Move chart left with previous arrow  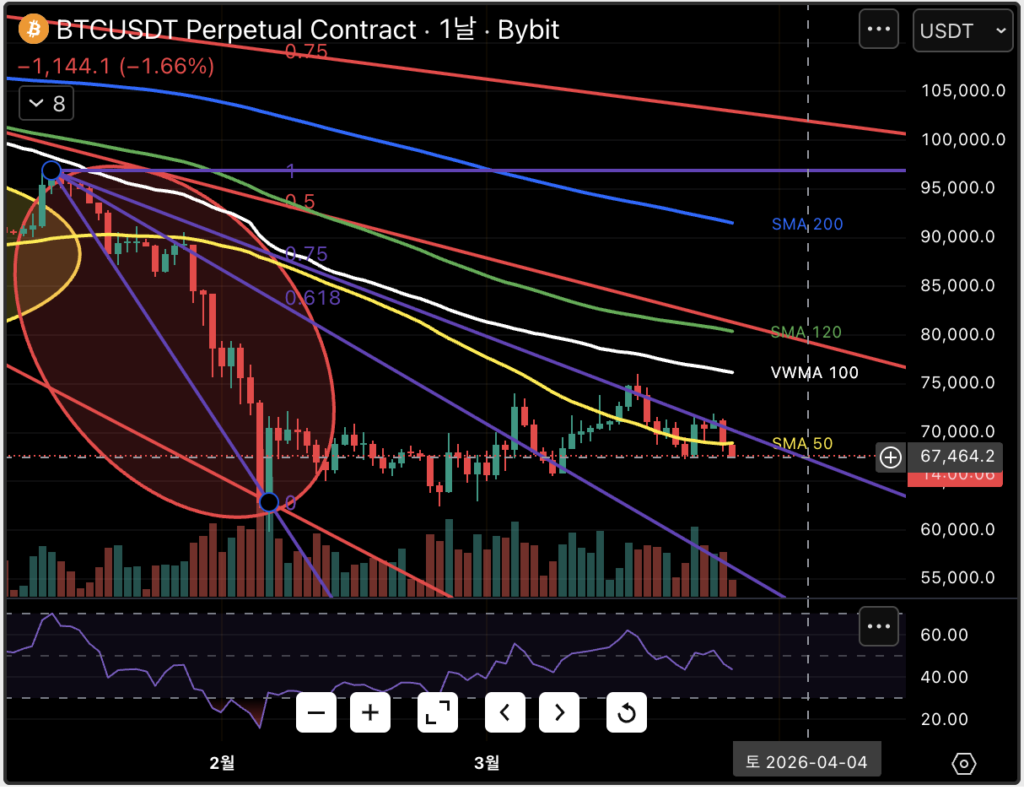pos(505,713)
